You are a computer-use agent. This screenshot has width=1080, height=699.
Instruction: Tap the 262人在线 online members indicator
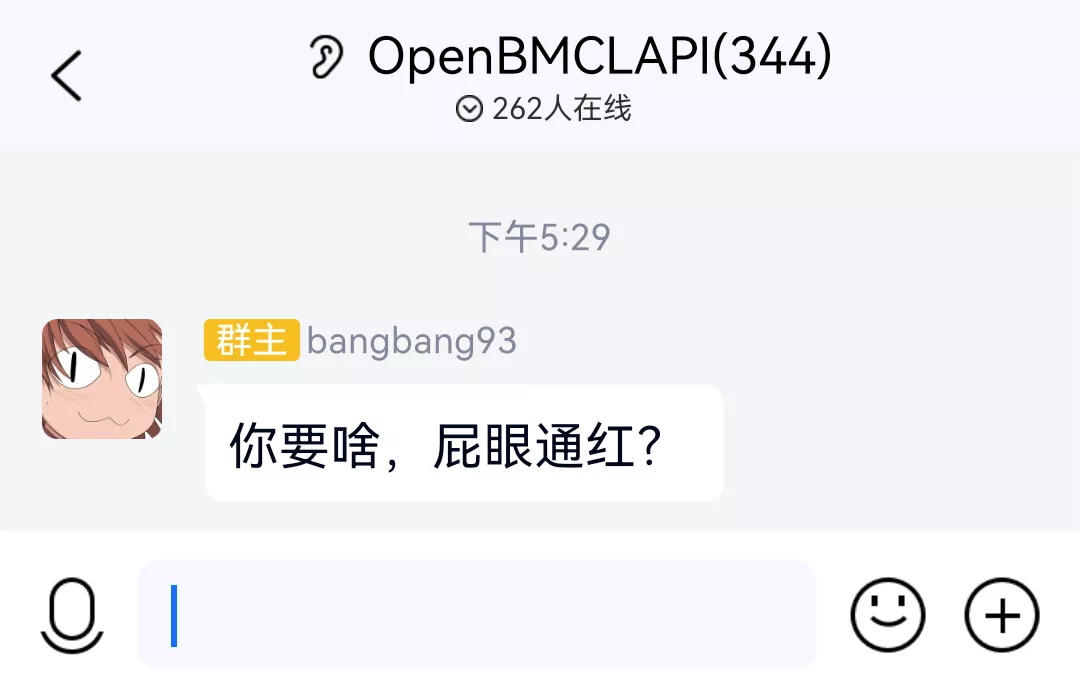click(x=544, y=109)
